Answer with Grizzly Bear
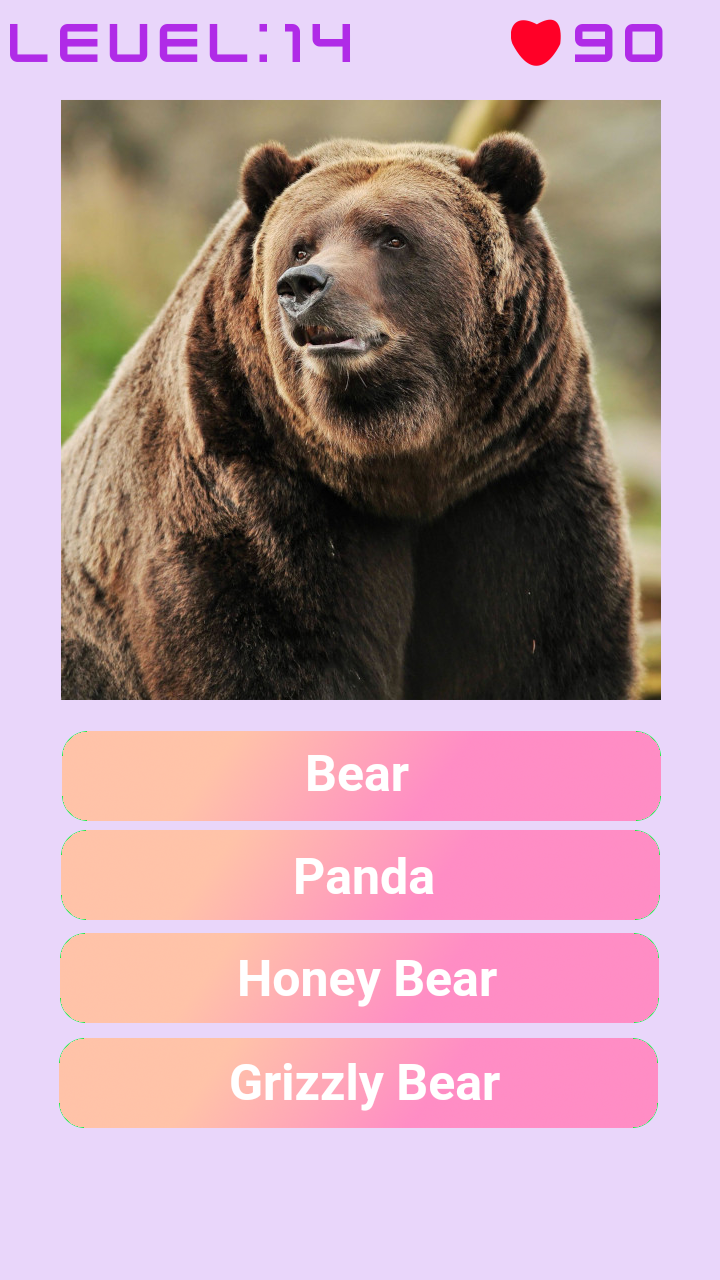 click(x=359, y=1083)
